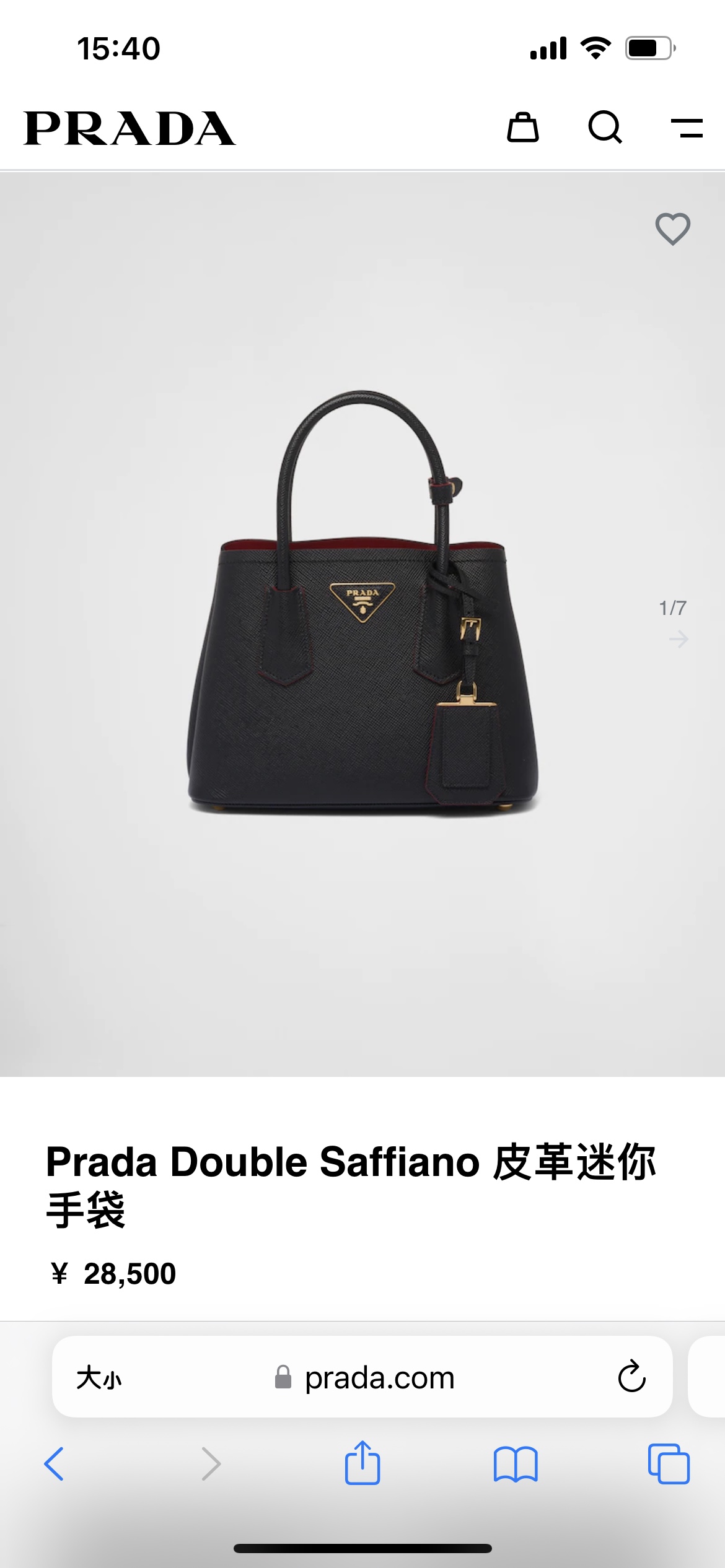Go back to previous page
The height and width of the screenshot is (1568, 725).
coord(55,1464)
